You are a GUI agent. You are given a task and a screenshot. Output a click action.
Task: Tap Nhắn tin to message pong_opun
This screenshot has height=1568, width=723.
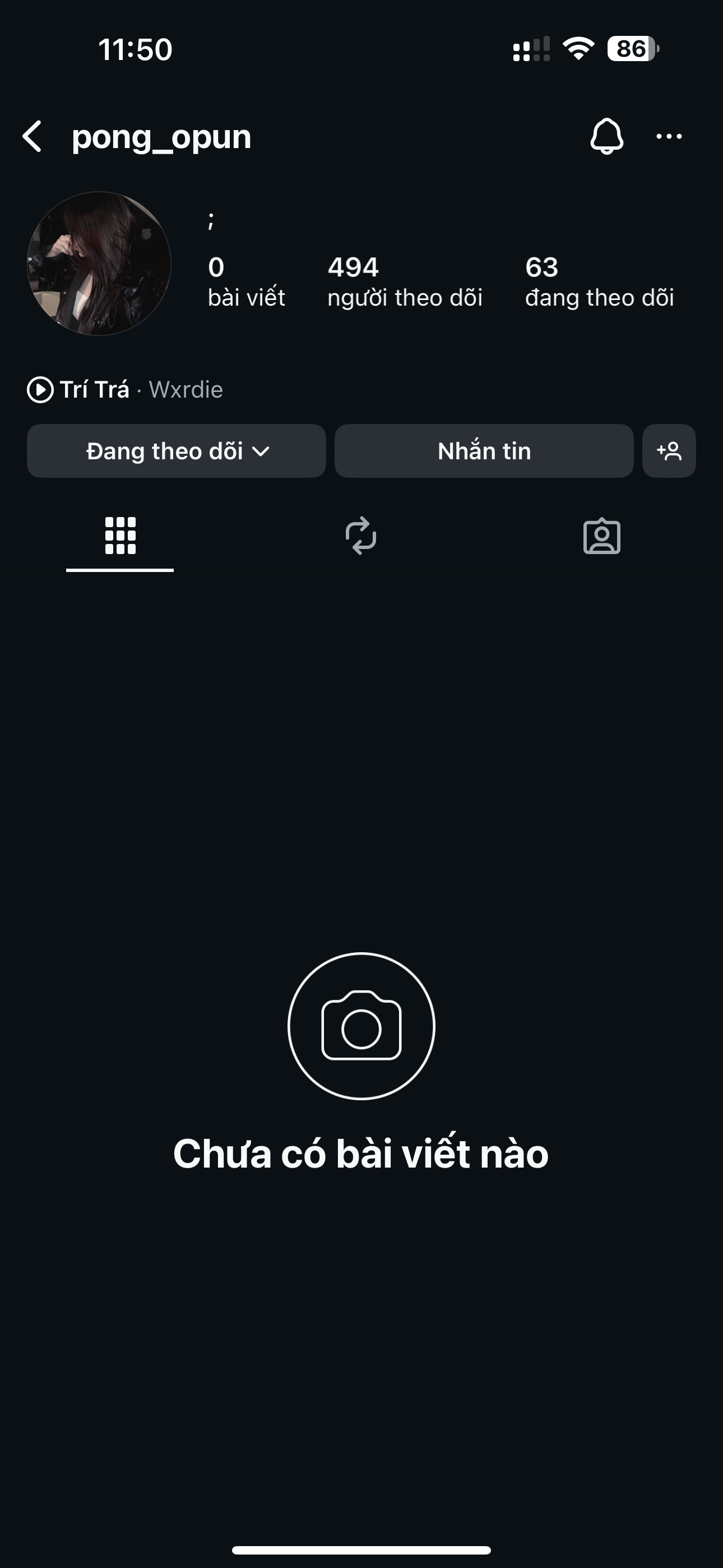(x=484, y=451)
